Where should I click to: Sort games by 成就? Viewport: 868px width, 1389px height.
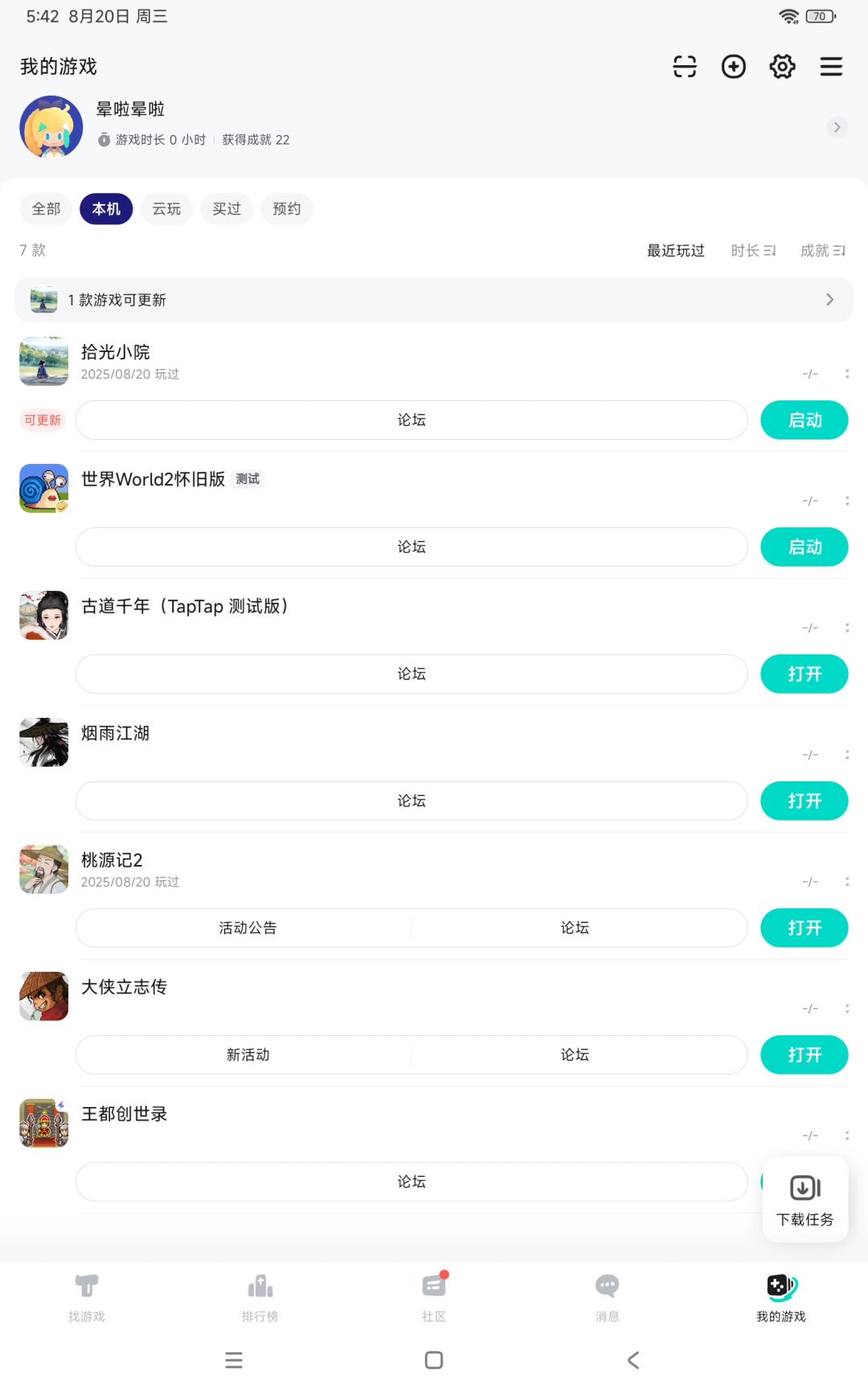pyautogui.click(x=822, y=251)
